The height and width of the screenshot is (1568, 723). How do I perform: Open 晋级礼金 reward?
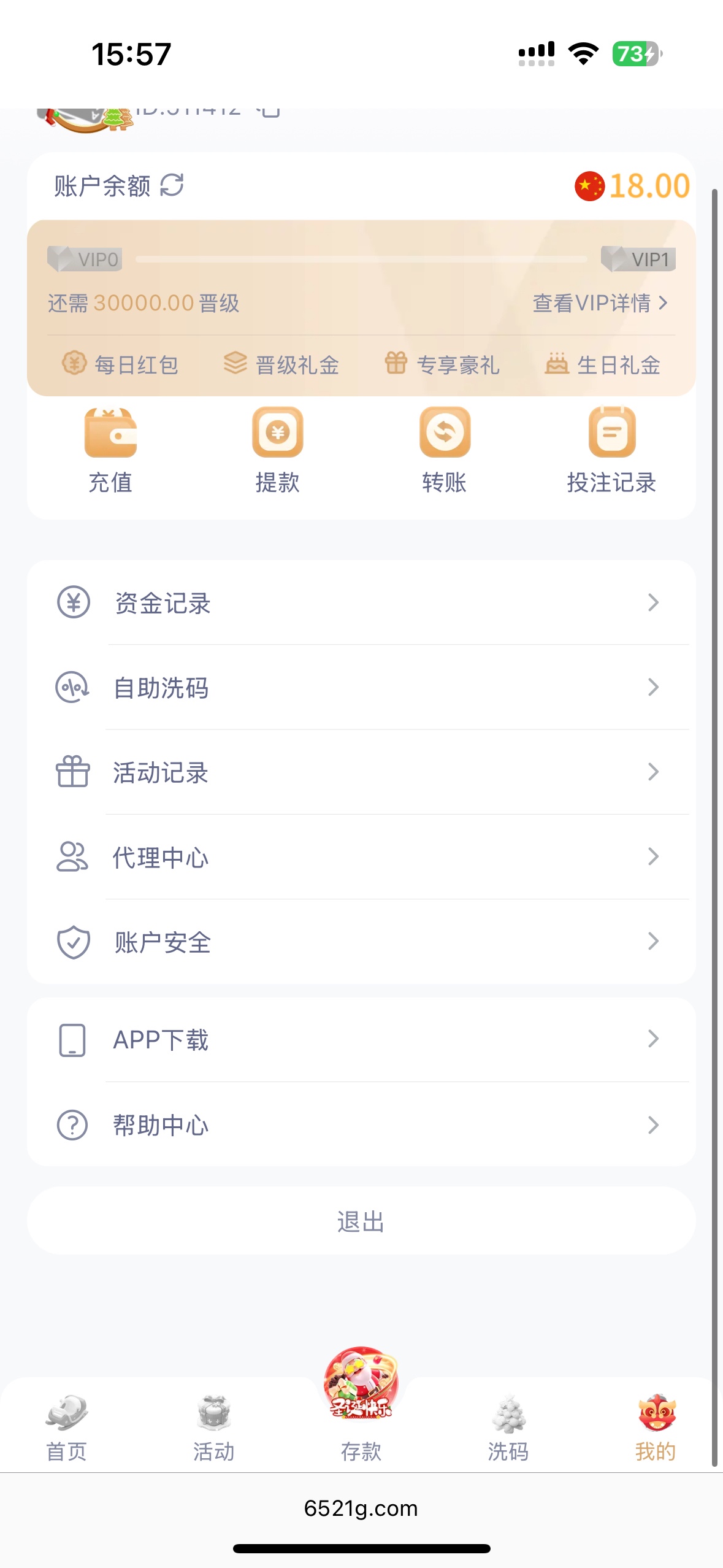click(281, 364)
